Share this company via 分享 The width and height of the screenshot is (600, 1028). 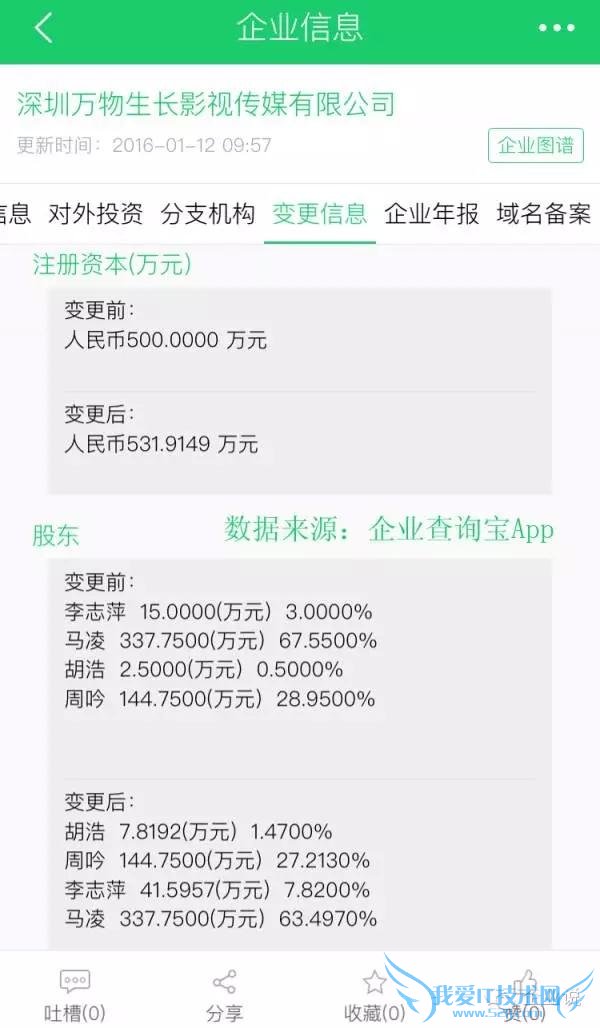[x=225, y=994]
